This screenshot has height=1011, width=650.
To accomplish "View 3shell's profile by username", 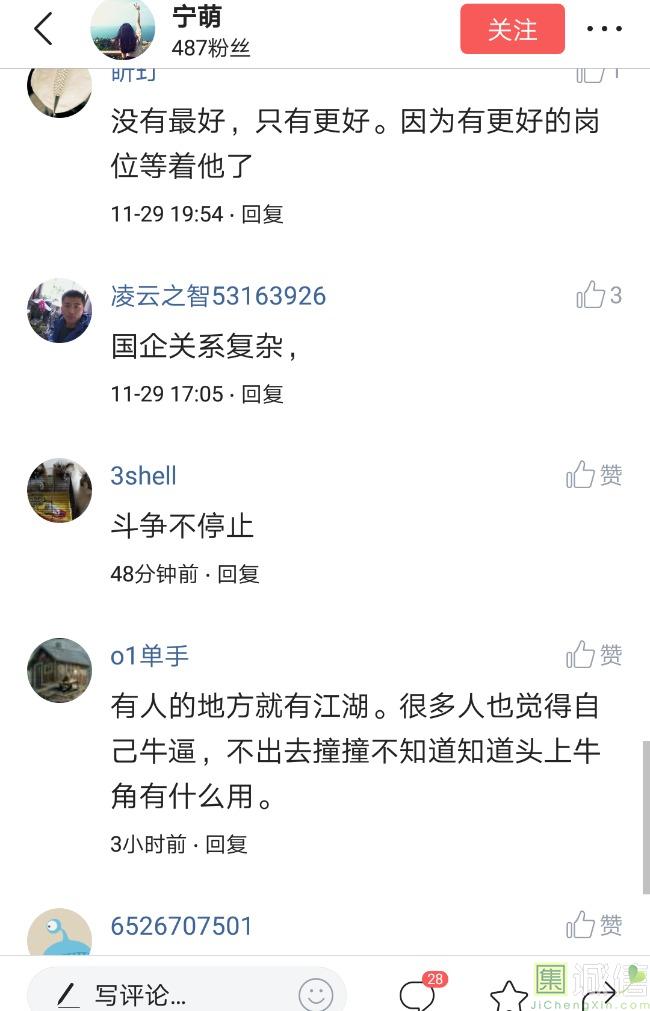I will pos(143,476).
